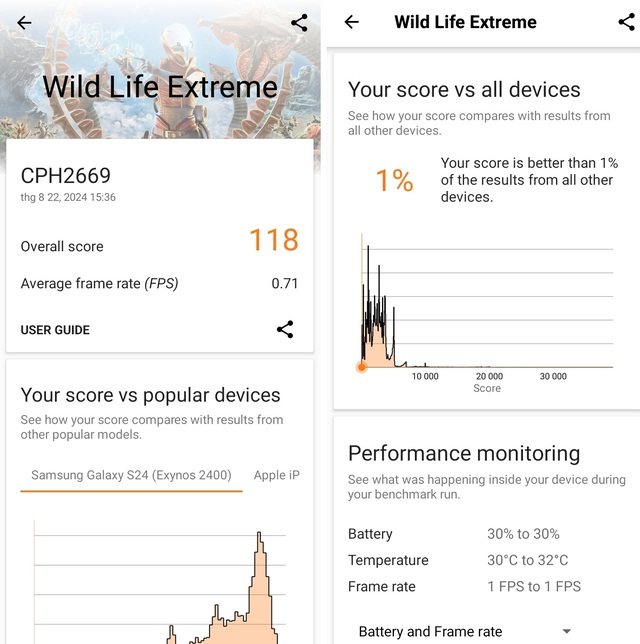Select Samsung Galaxy S24 (Exynos 2400) tab

click(131, 475)
